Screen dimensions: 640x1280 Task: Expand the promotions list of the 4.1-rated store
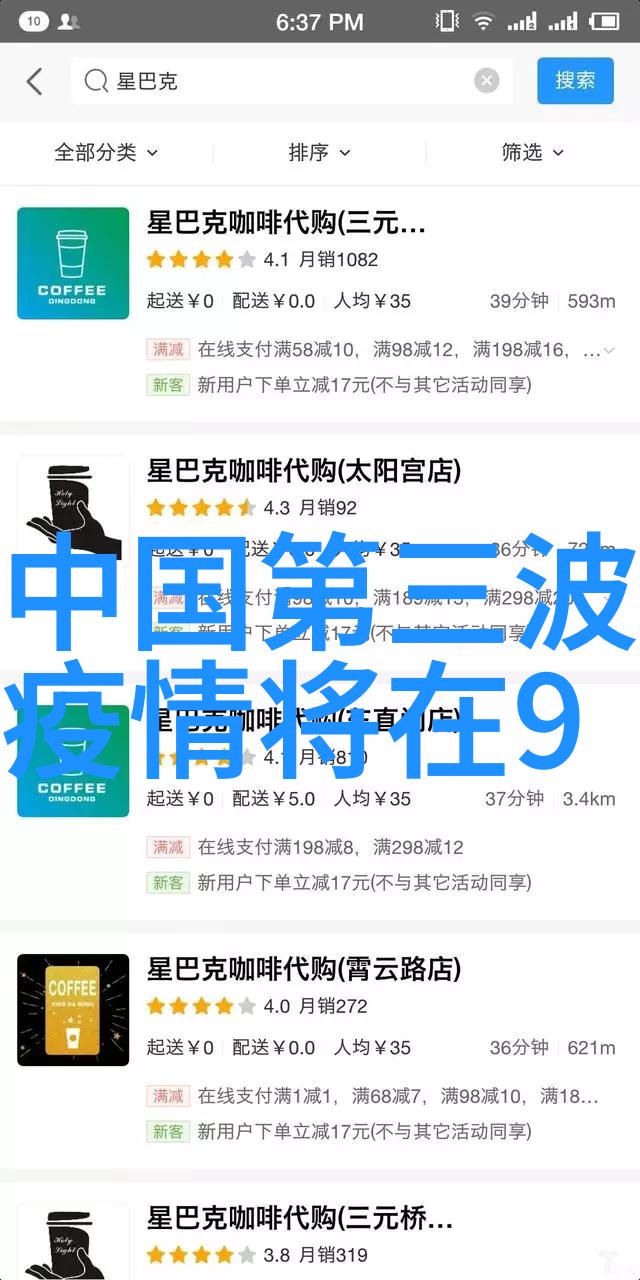click(609, 350)
